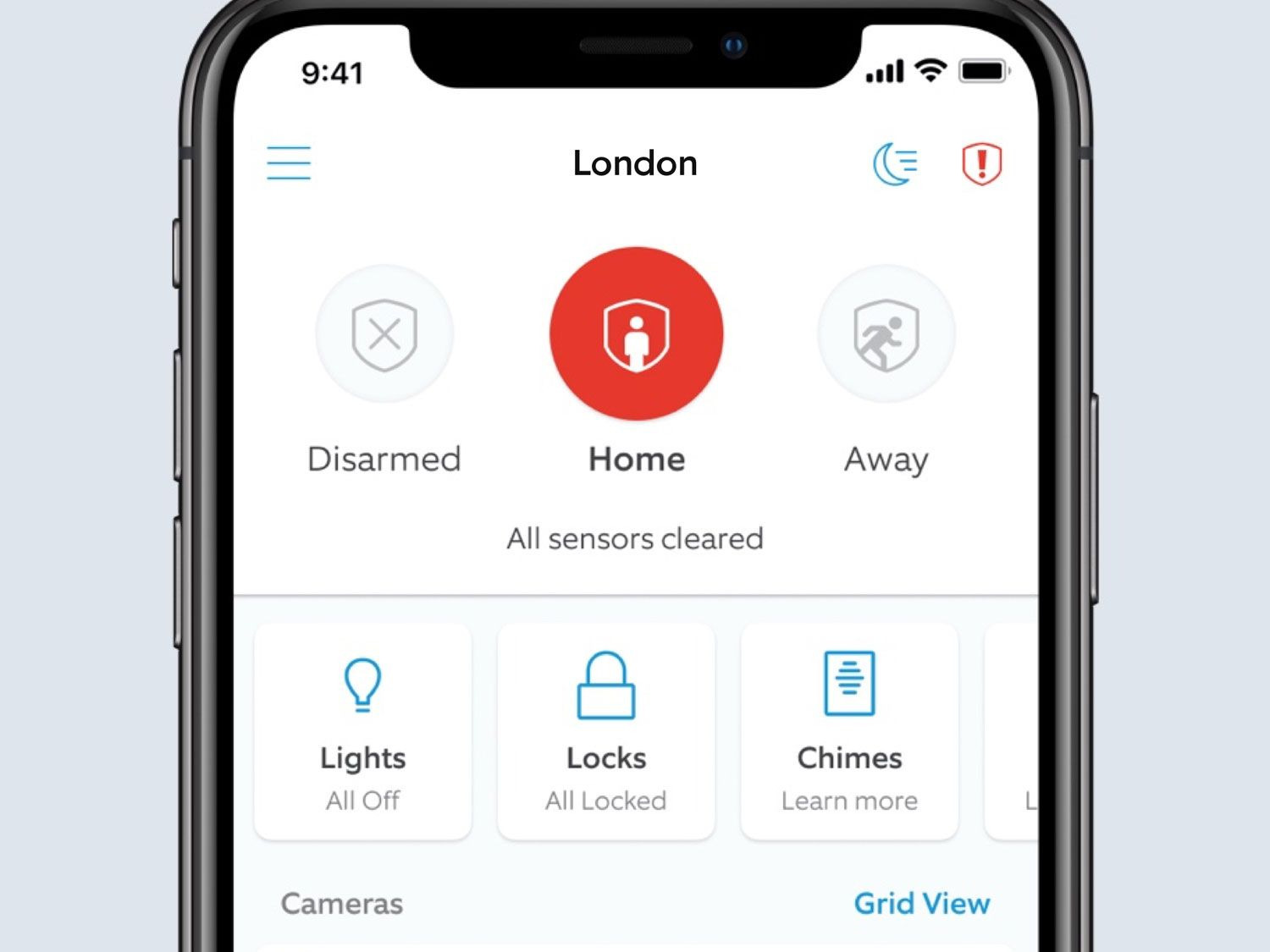Set the alarm mode to Disarmed
1270x952 pixels.
384,334
